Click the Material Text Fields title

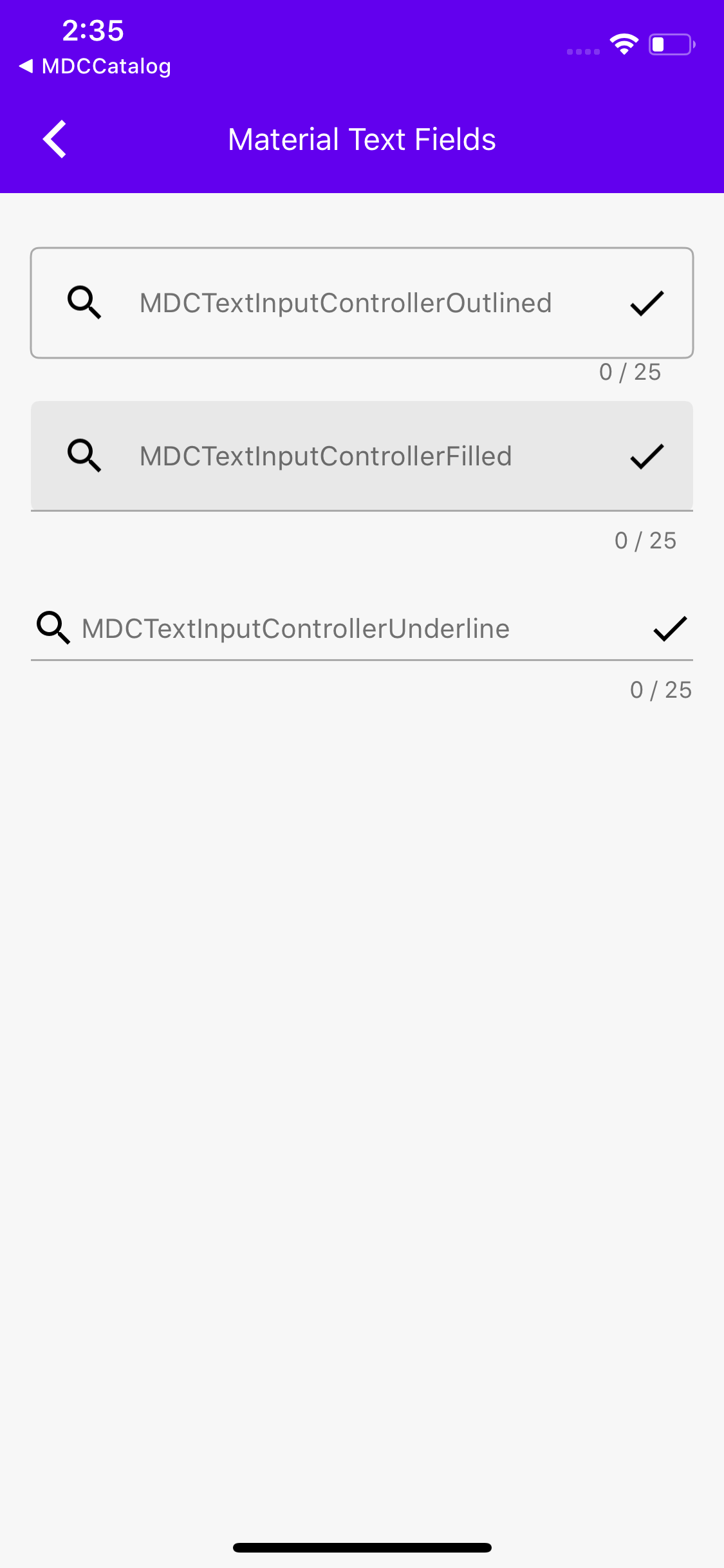point(362,138)
